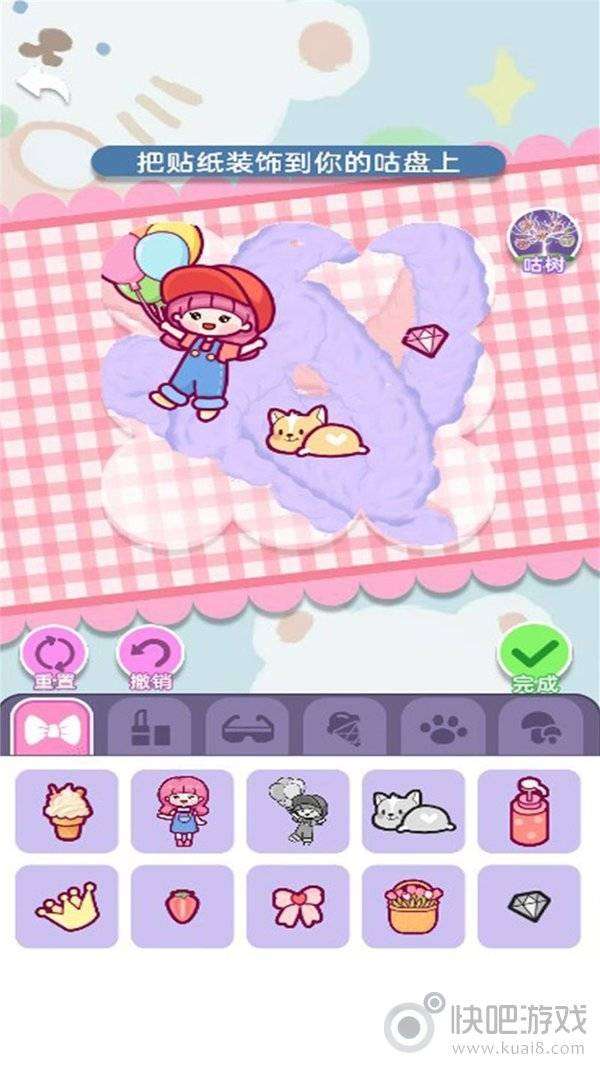Switch to the bow sticker tab
The width and height of the screenshot is (600, 1067).
(x=52, y=728)
